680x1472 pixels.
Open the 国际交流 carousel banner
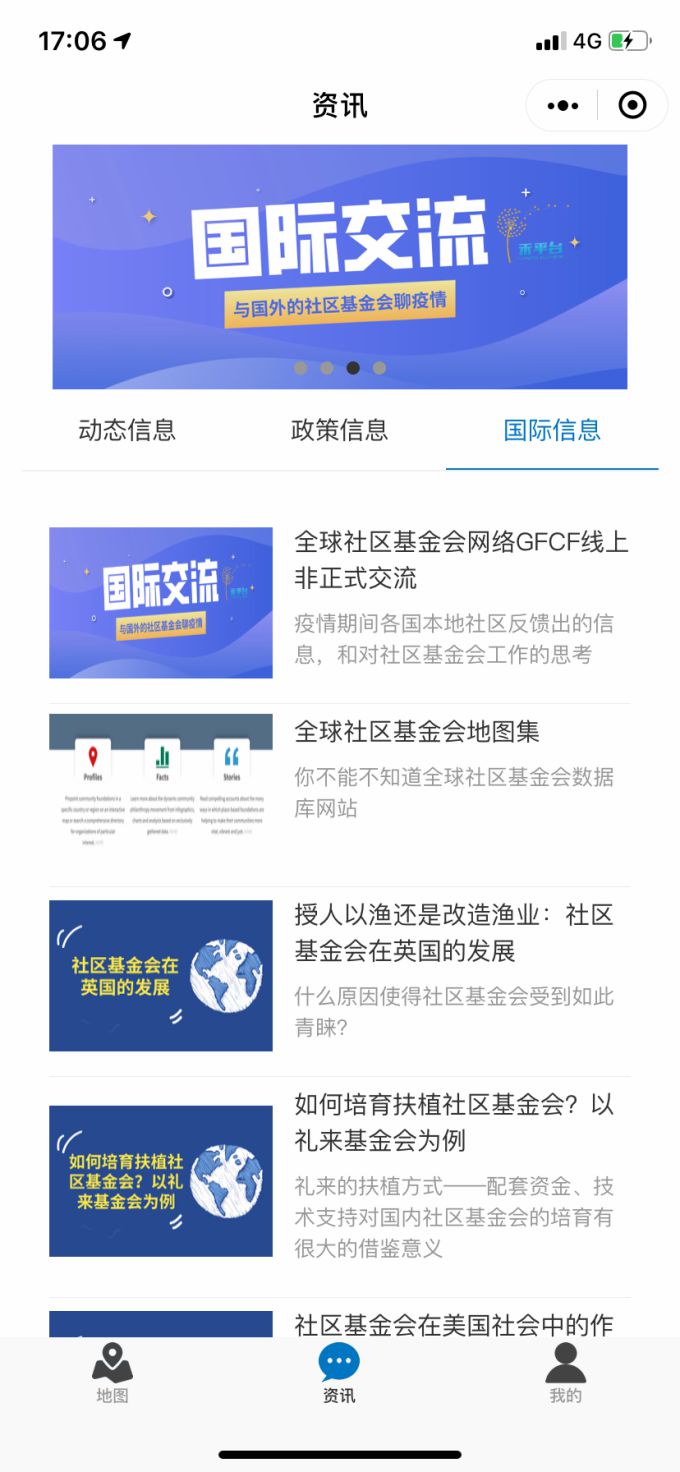[x=340, y=266]
